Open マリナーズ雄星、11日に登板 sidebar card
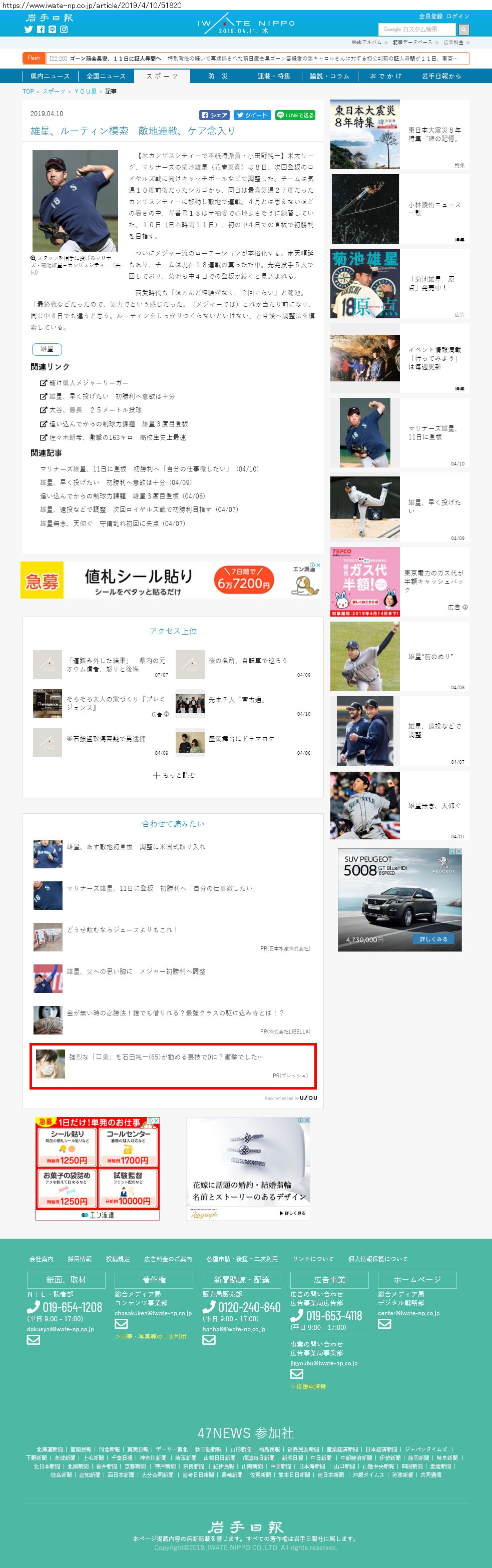The width and height of the screenshot is (492, 1568). point(399,433)
